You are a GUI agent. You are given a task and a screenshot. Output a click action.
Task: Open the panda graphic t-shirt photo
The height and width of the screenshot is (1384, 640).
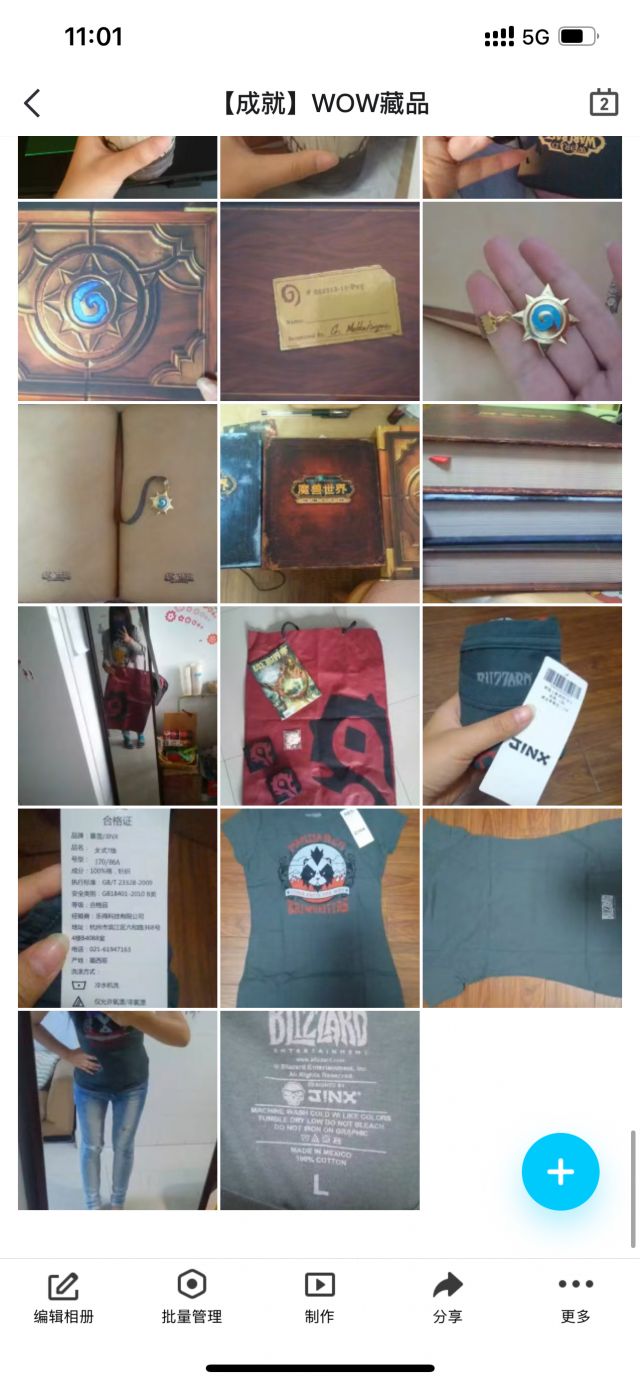pos(319,907)
